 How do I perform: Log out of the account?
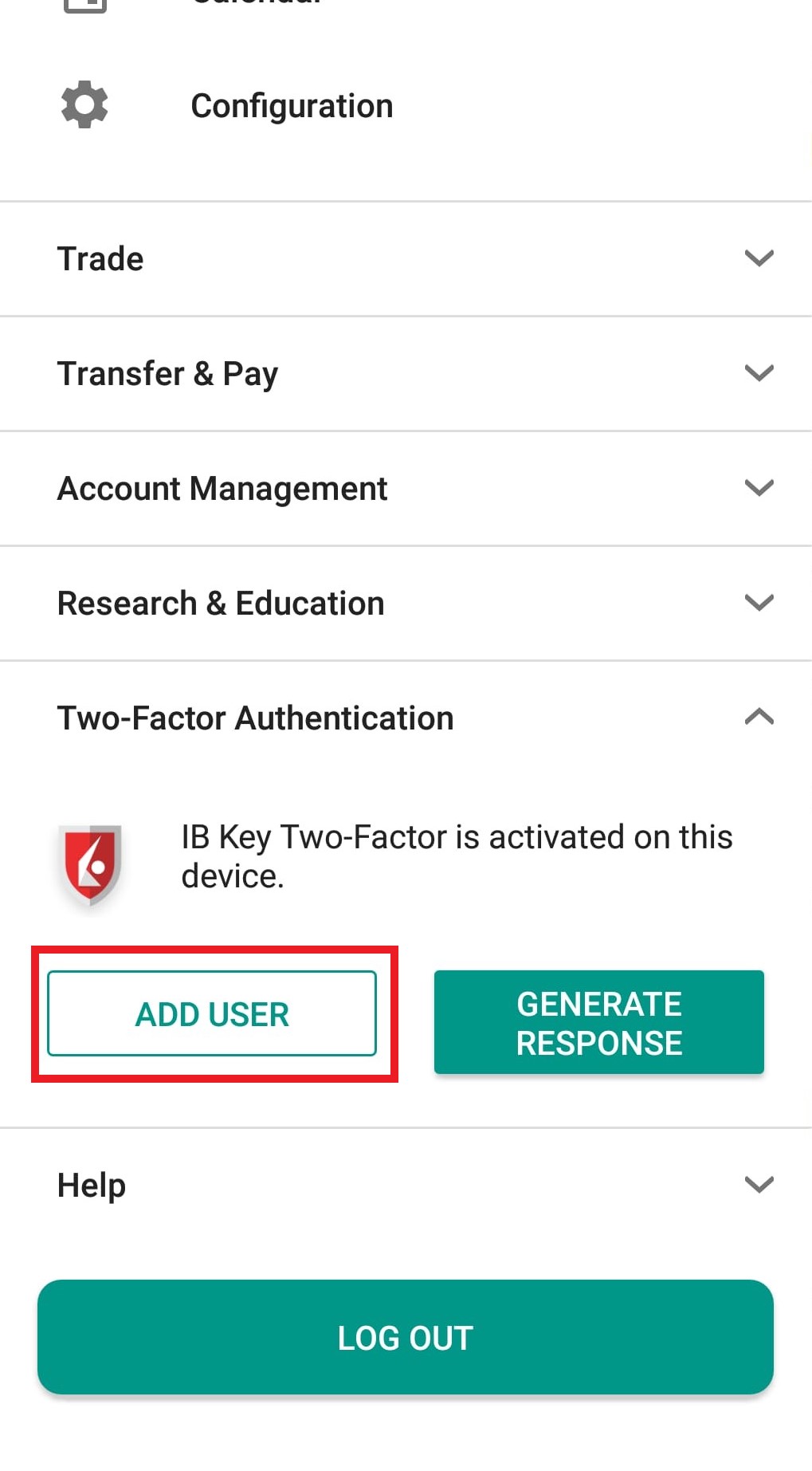pos(406,1337)
